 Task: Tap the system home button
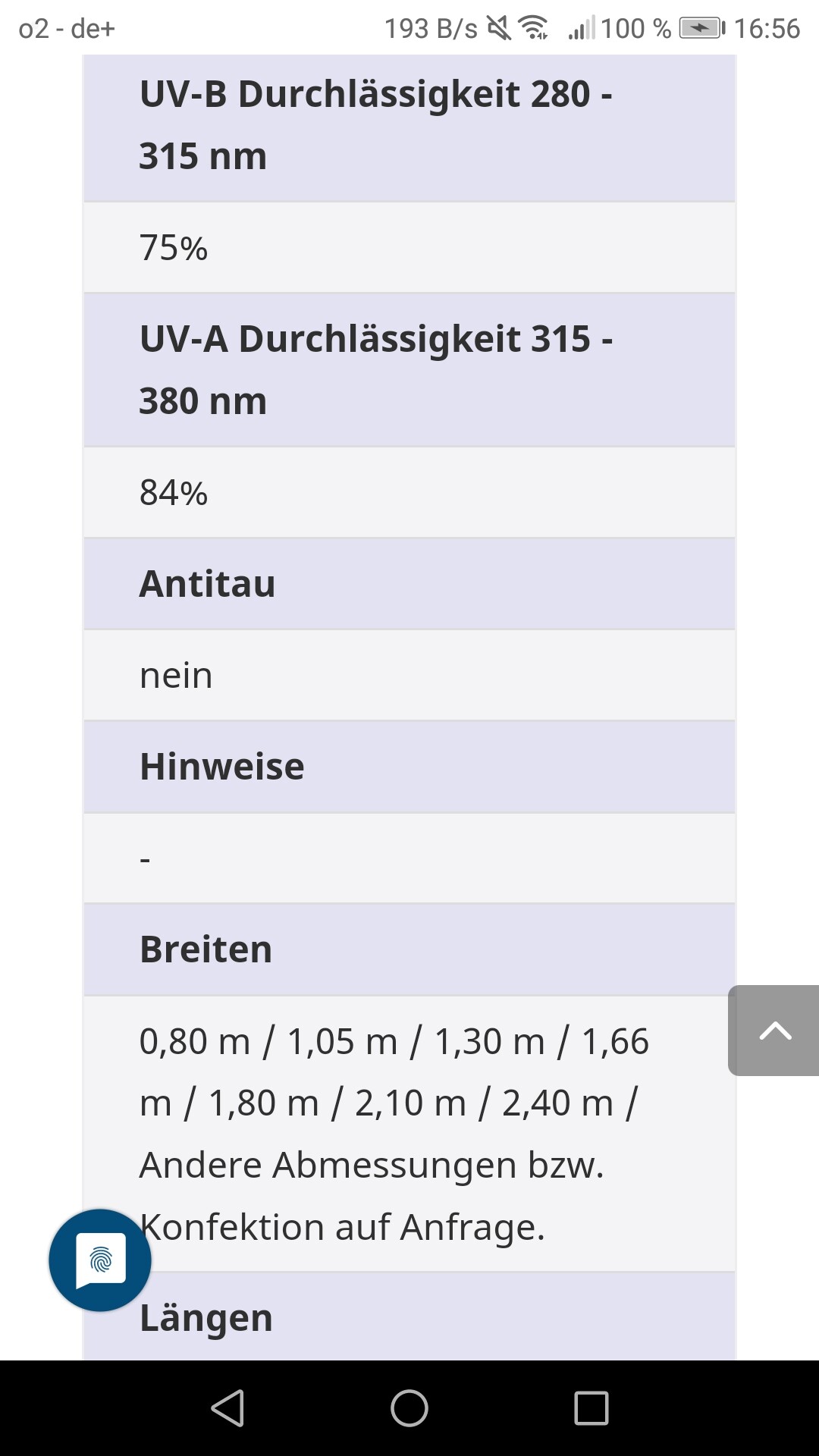[409, 1408]
